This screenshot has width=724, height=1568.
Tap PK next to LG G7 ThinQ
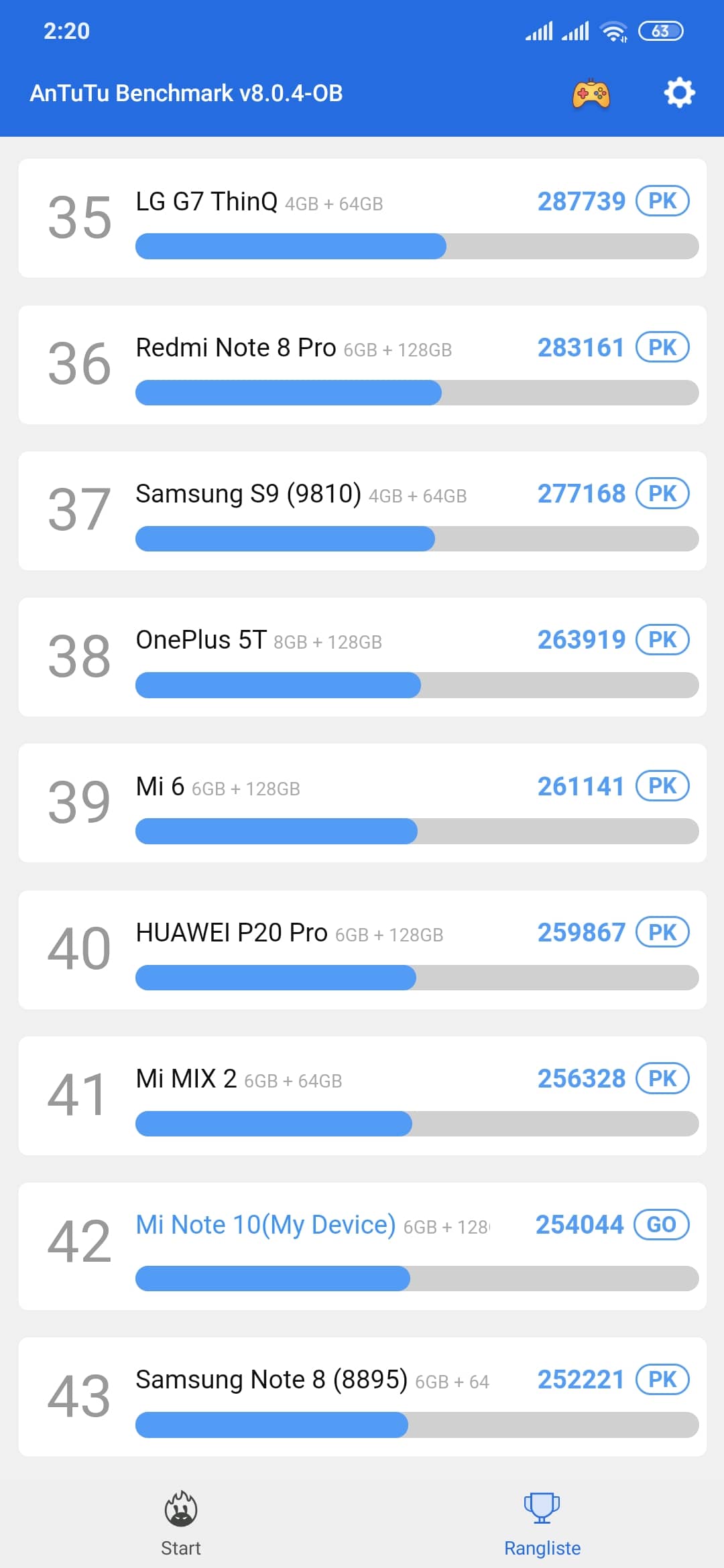coord(662,201)
